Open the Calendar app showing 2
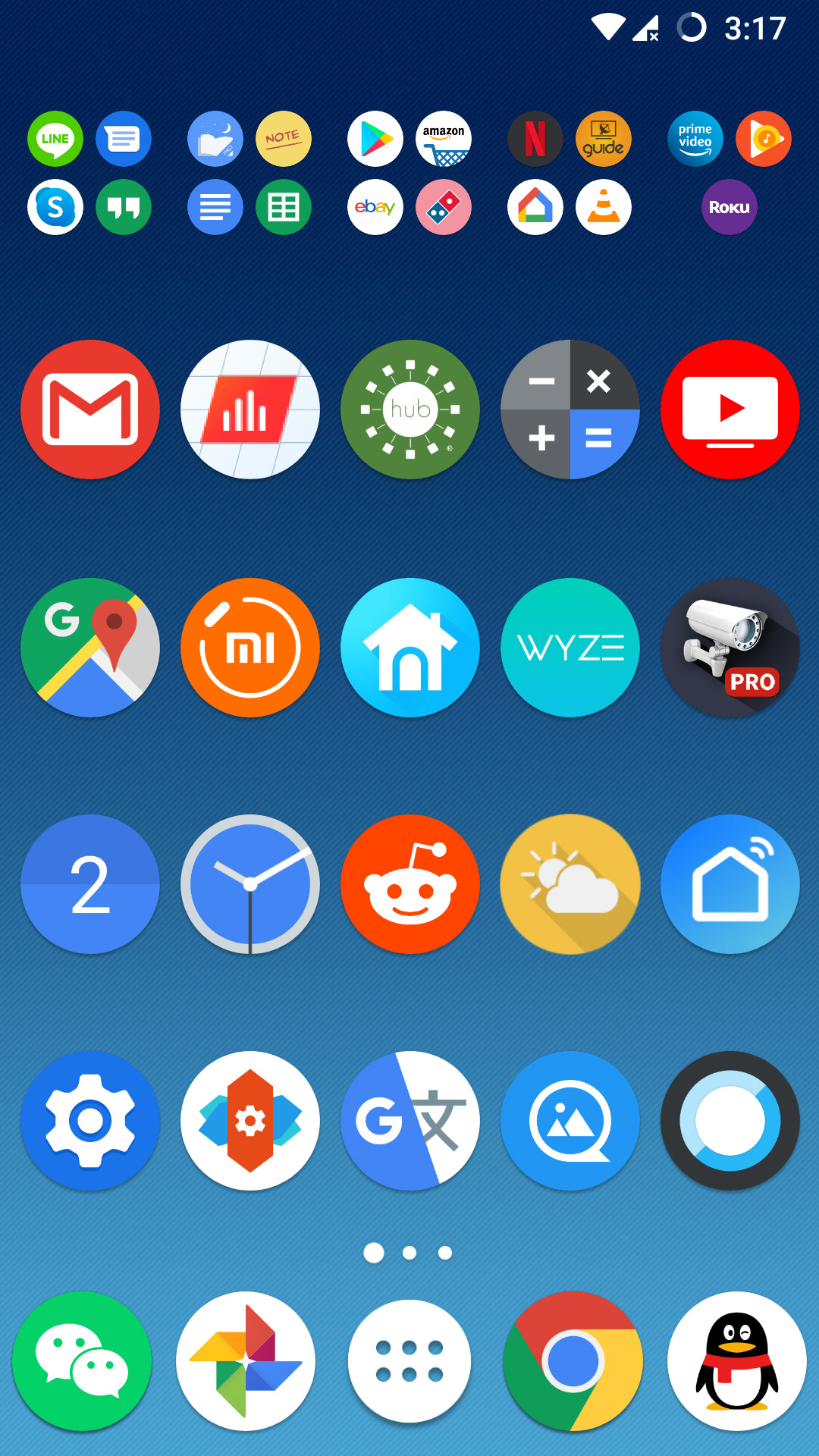The height and width of the screenshot is (1456, 819). pyautogui.click(x=90, y=884)
